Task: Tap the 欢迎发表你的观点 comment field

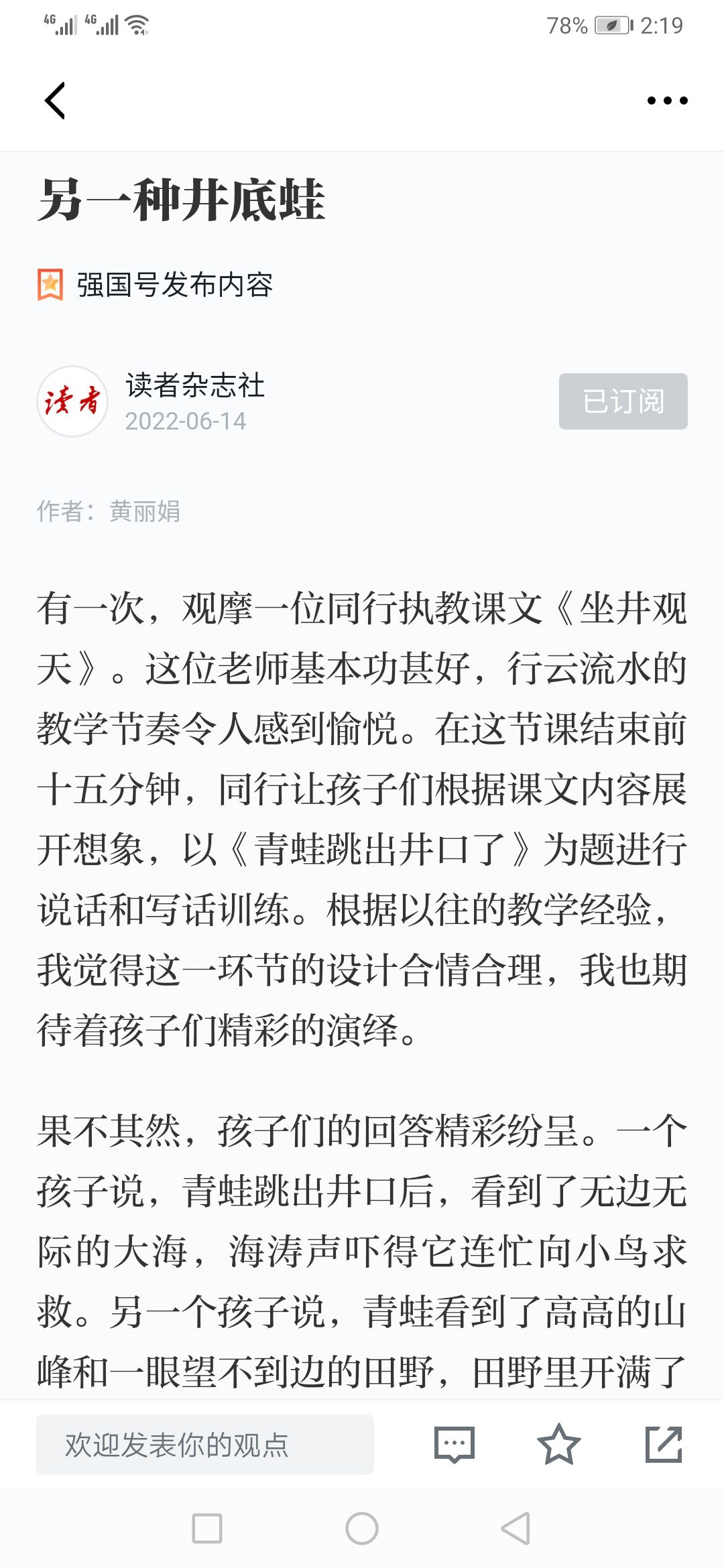Action: [204, 1445]
